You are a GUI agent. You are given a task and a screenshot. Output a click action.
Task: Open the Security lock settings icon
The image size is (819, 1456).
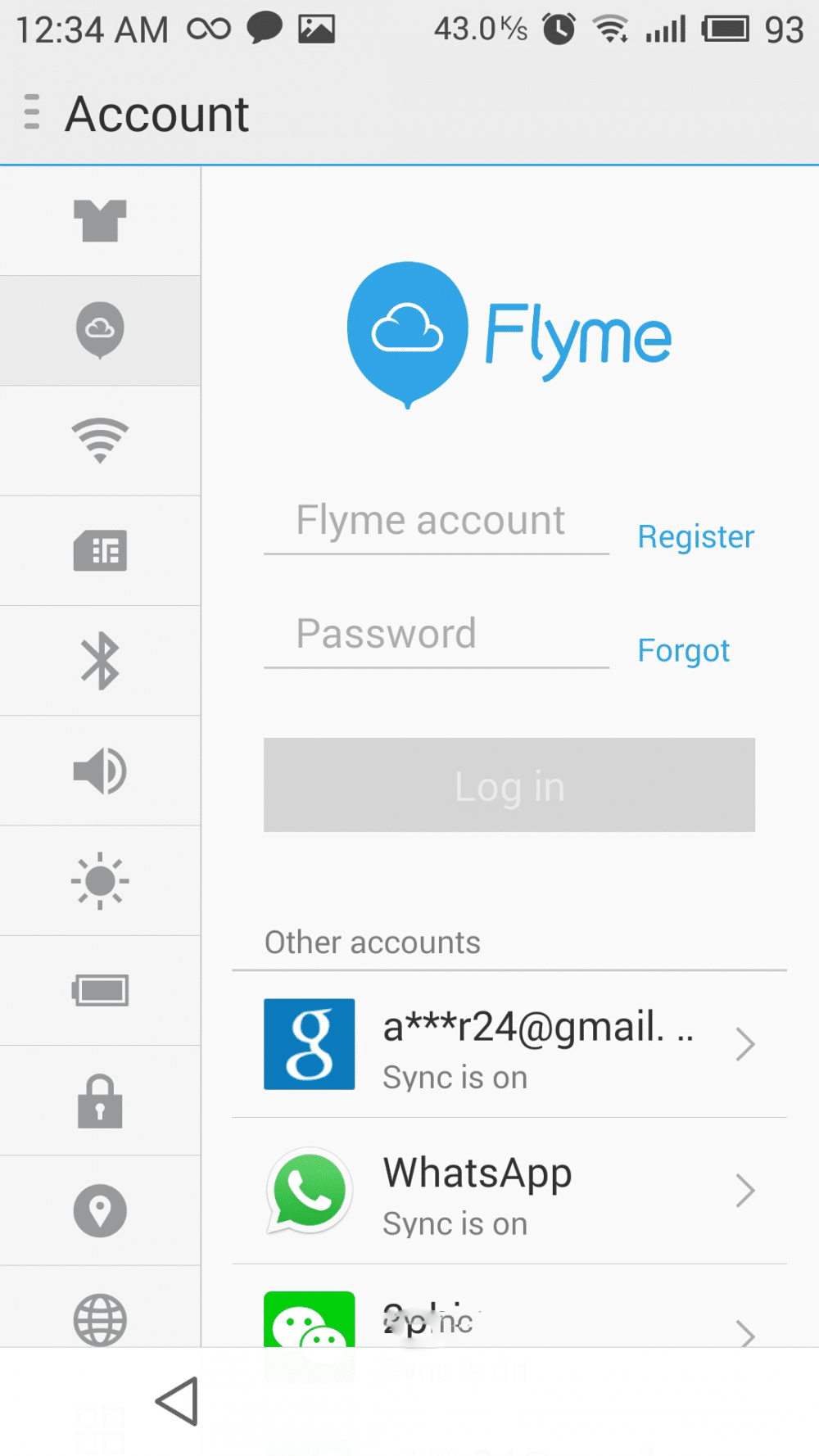click(x=101, y=1100)
